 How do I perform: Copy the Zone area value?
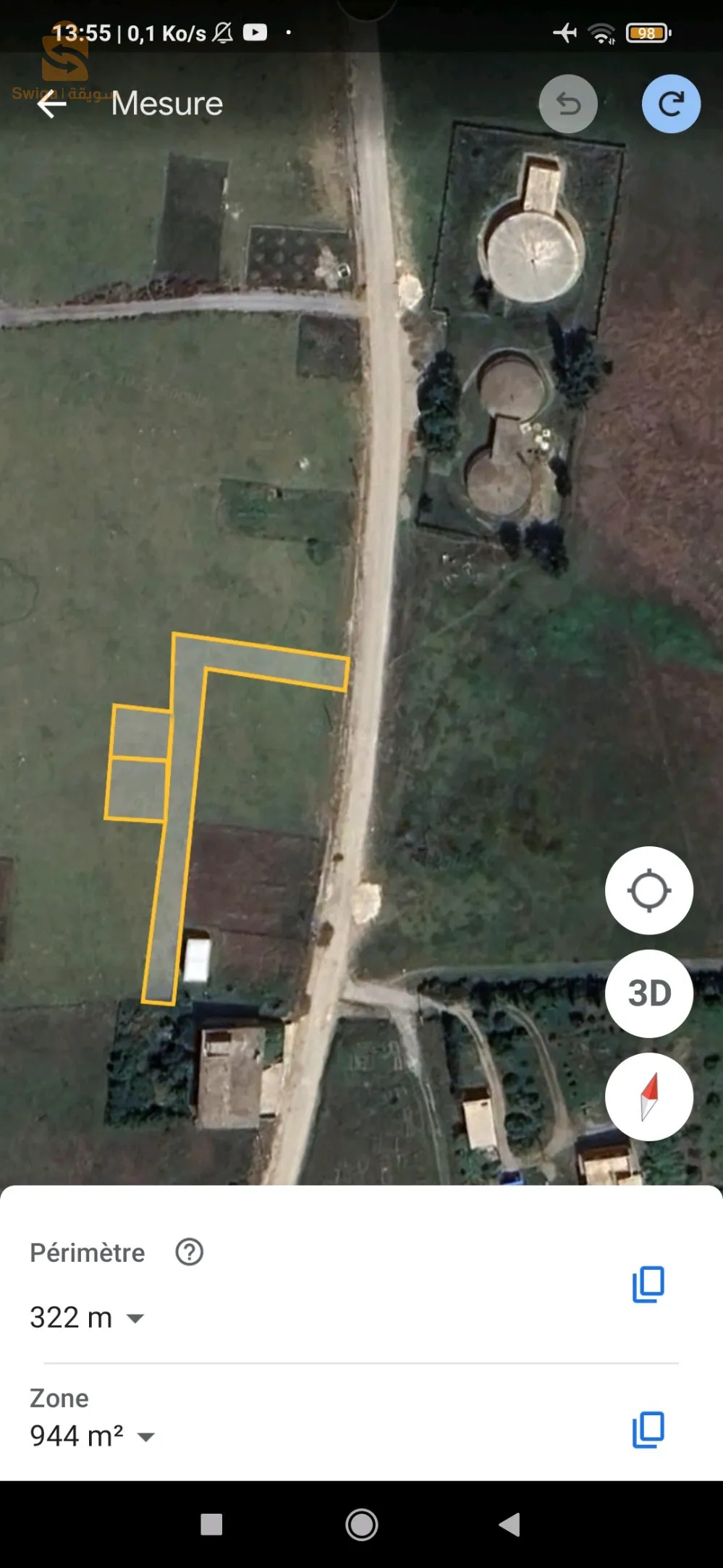pos(648,1430)
